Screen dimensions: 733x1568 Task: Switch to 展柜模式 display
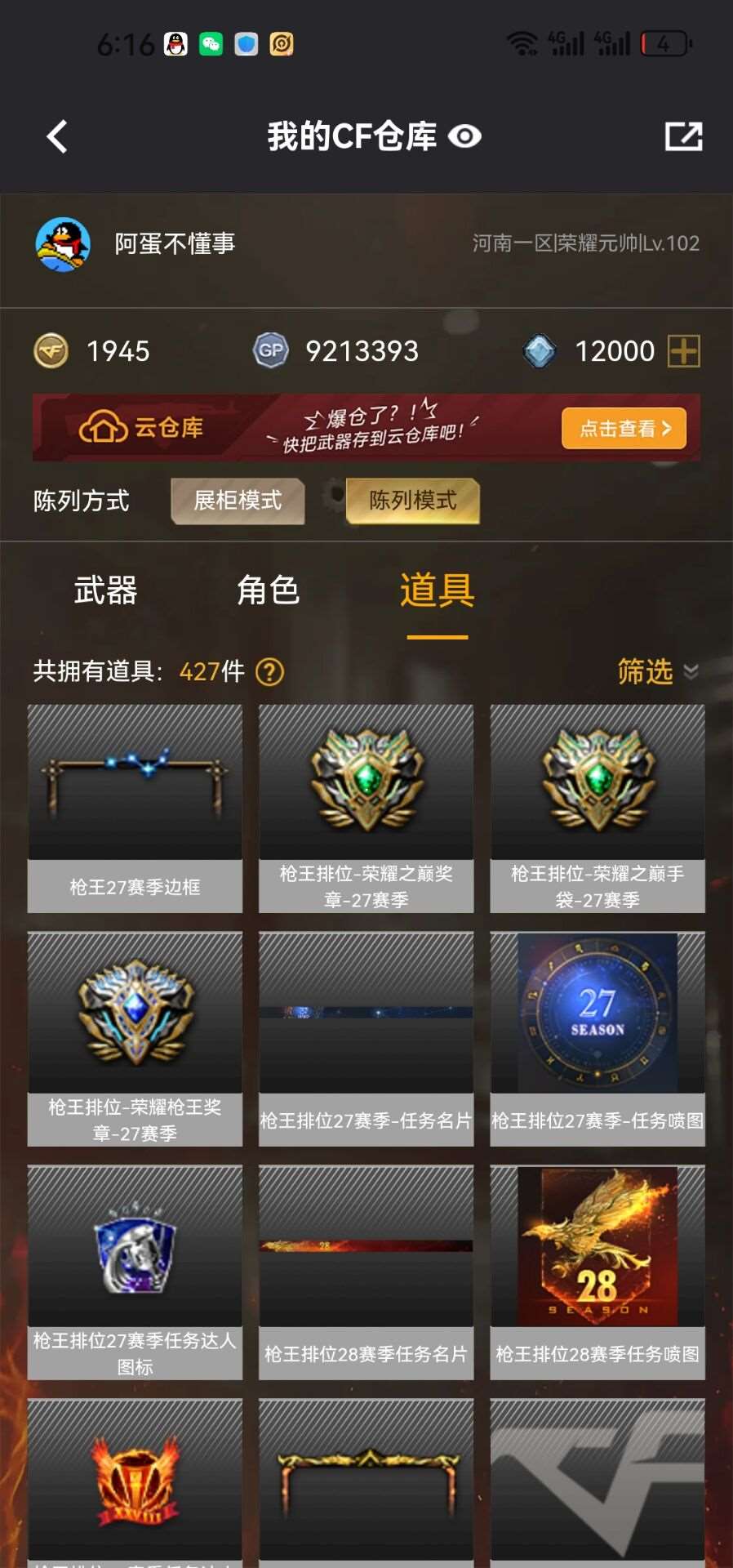click(238, 500)
